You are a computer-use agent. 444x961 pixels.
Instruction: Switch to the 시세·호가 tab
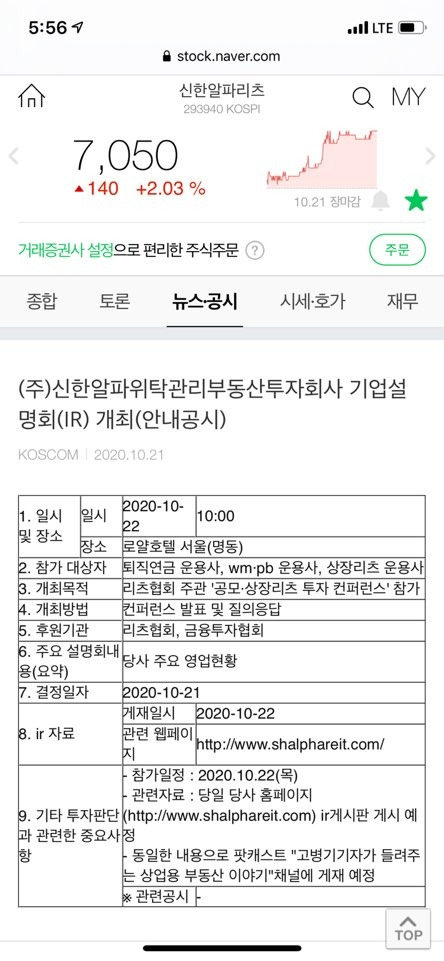click(x=313, y=301)
